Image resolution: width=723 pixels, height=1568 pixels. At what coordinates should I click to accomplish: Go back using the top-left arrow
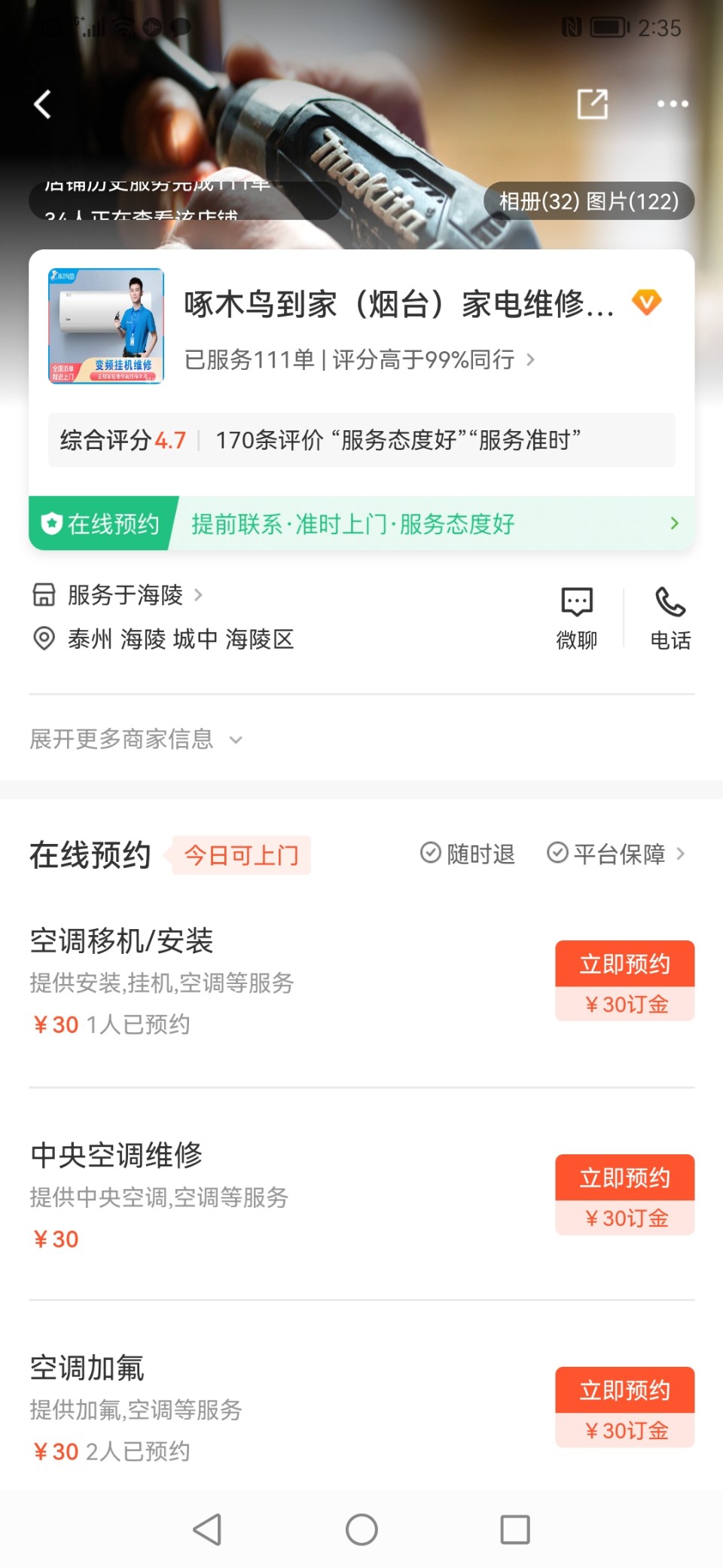pos(43,104)
